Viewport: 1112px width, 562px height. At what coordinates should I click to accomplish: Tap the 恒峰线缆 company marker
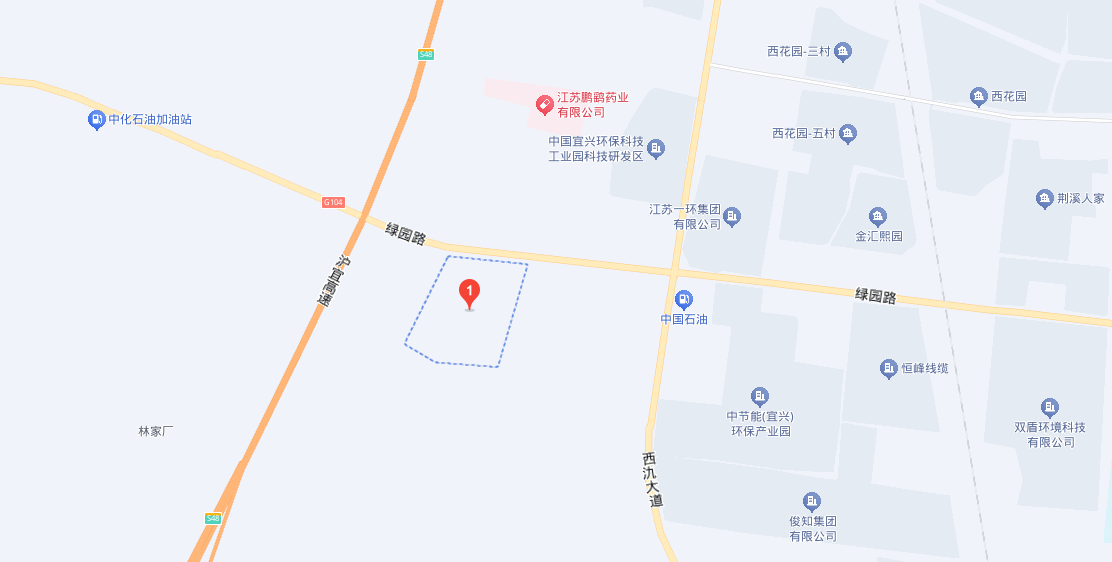[888, 368]
